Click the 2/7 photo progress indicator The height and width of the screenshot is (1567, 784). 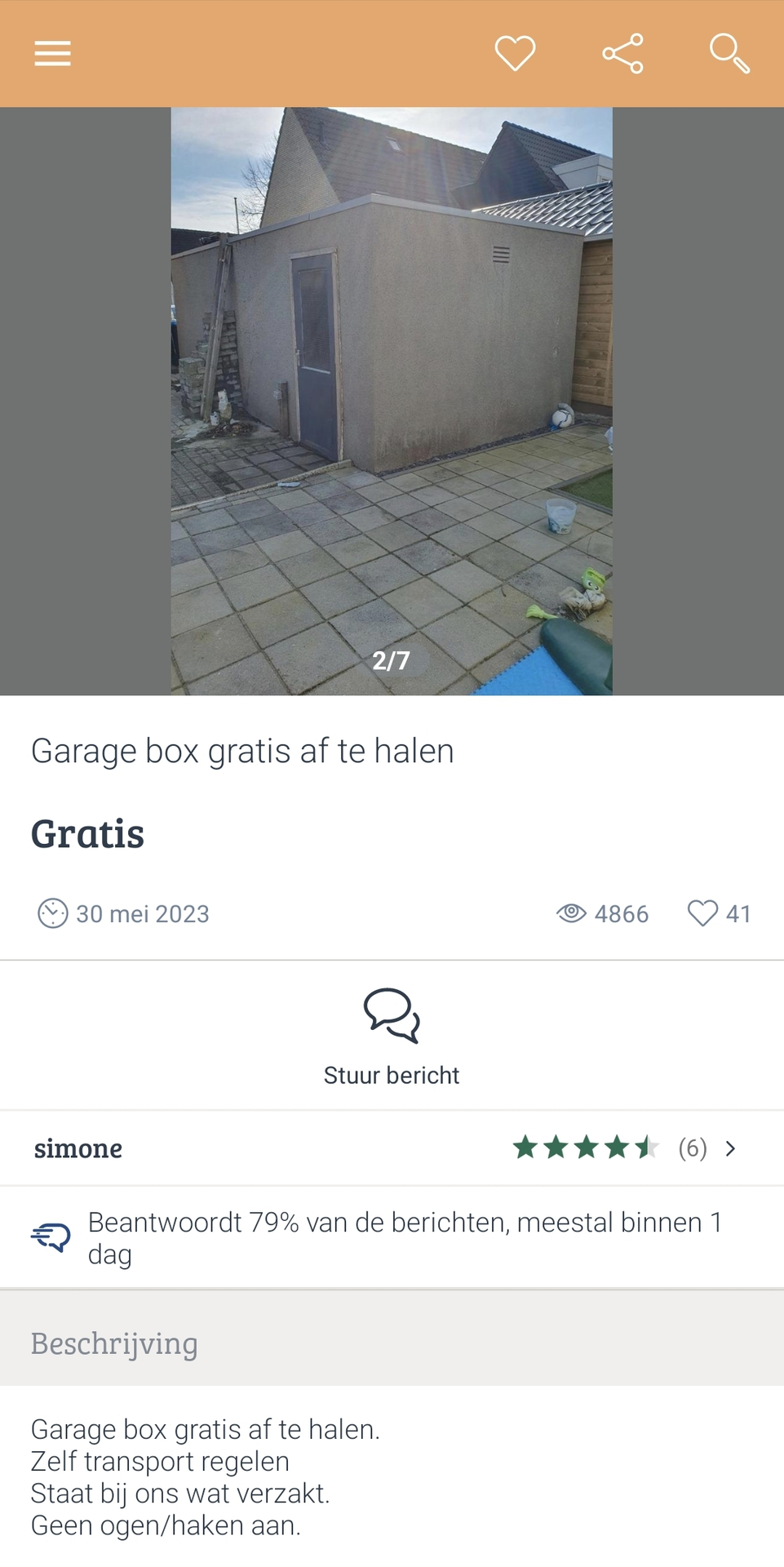(x=391, y=661)
